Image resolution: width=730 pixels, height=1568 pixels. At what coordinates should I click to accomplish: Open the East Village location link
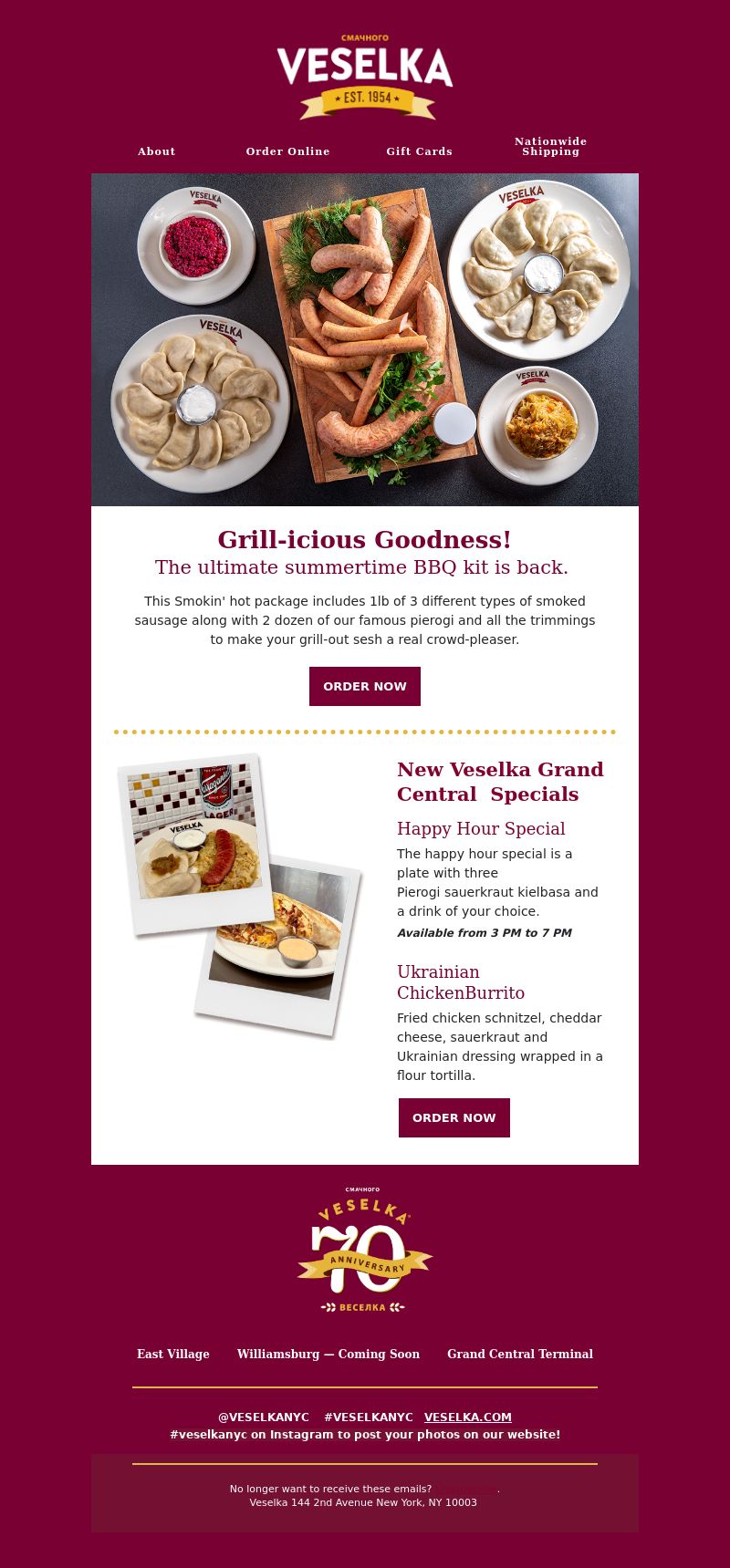click(173, 1354)
